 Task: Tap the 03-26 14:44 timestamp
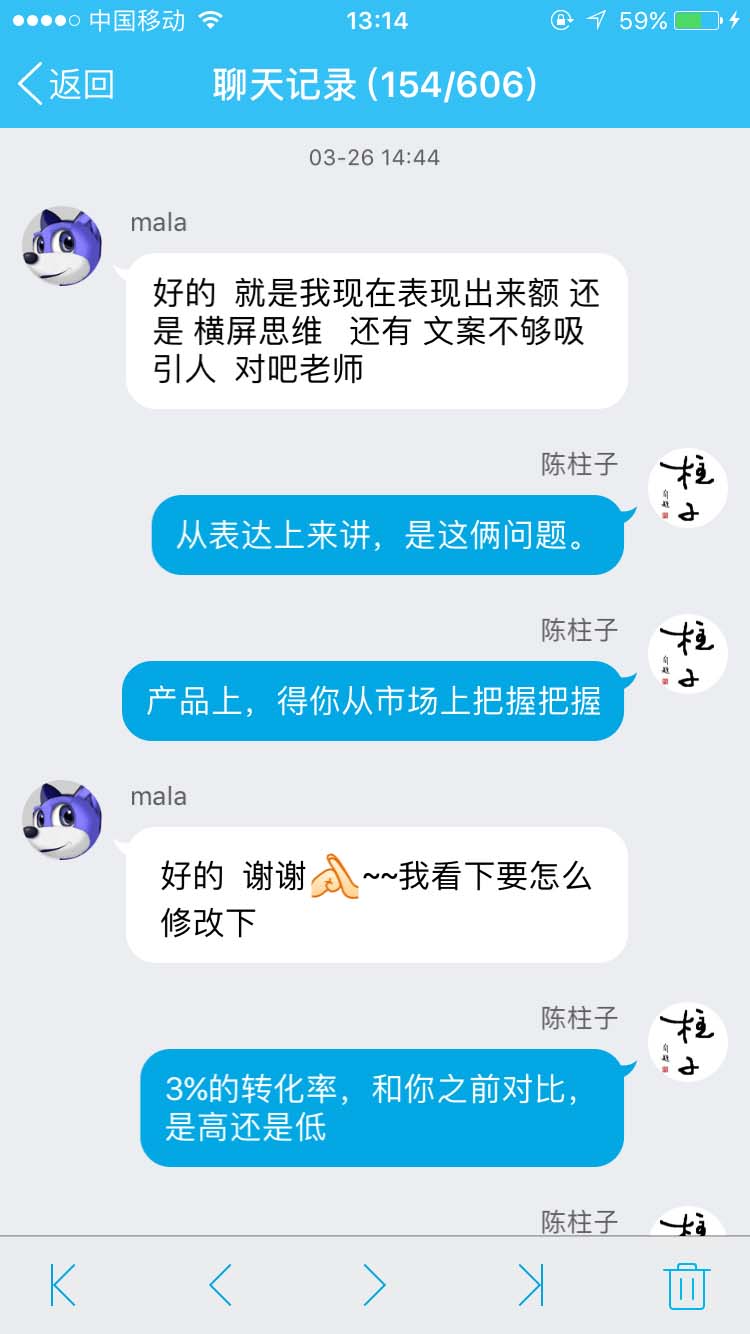click(375, 157)
